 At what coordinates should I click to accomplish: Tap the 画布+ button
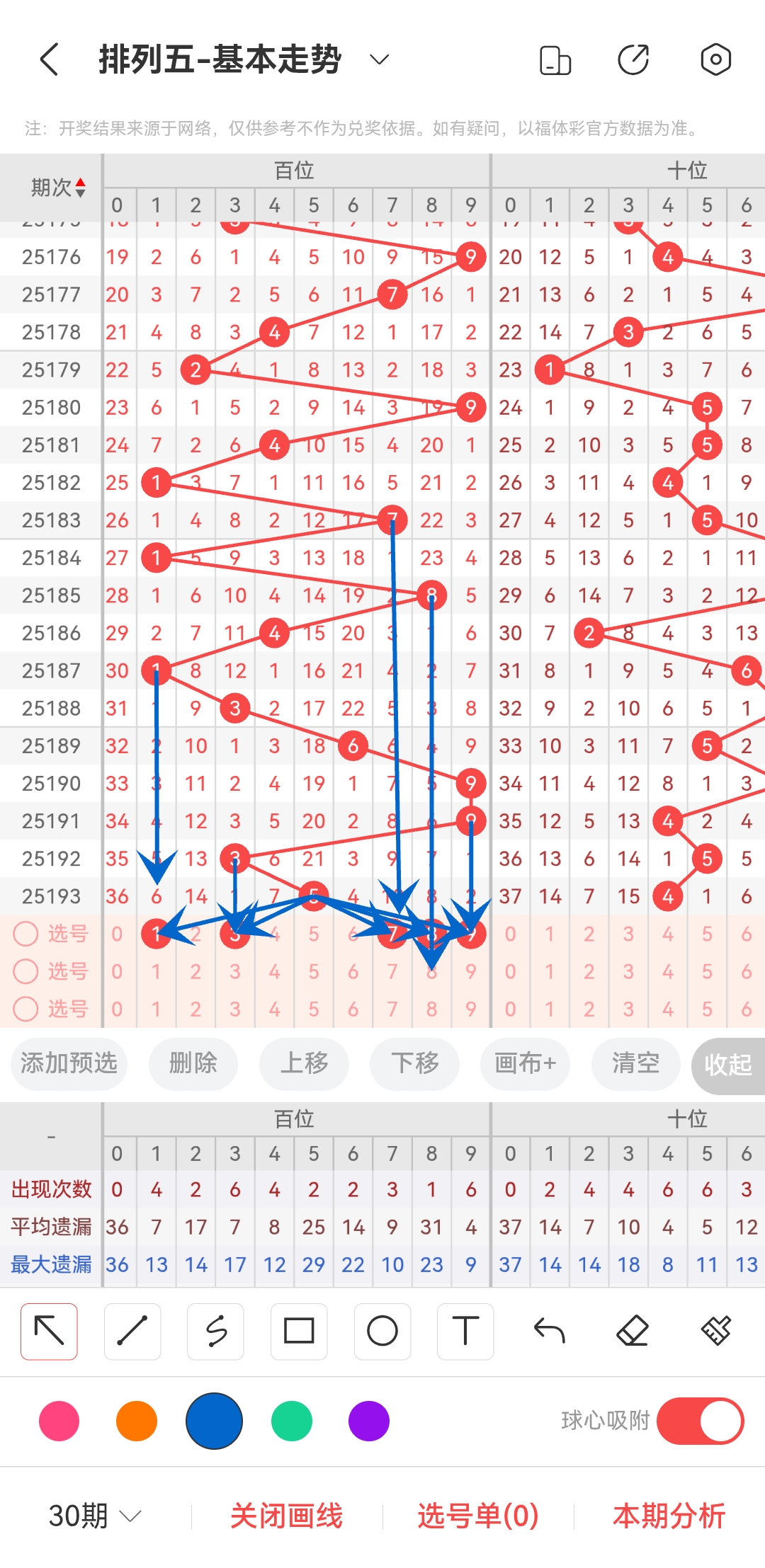525,1063
